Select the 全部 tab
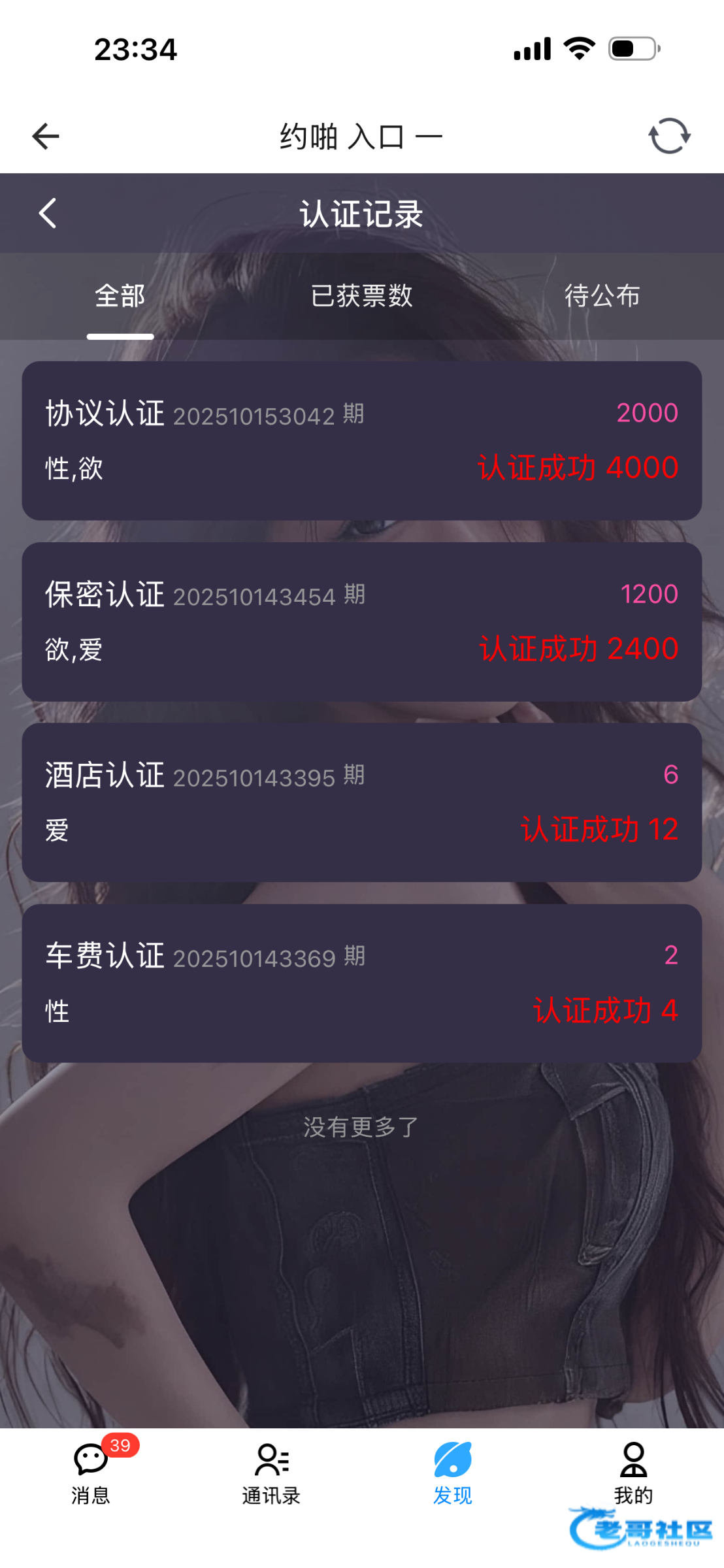Image resolution: width=724 pixels, height=1568 pixels. point(120,296)
